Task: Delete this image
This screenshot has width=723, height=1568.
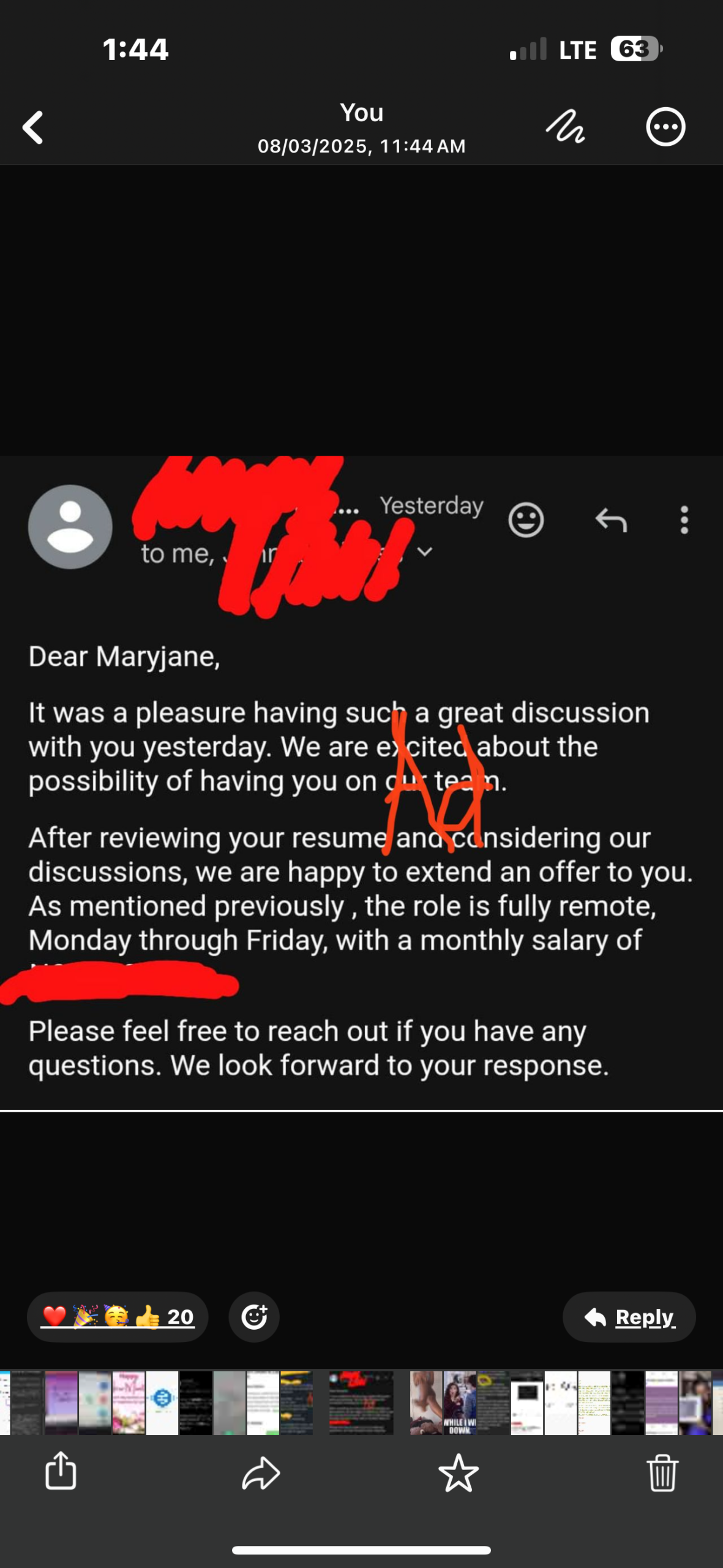Action: [662, 1472]
